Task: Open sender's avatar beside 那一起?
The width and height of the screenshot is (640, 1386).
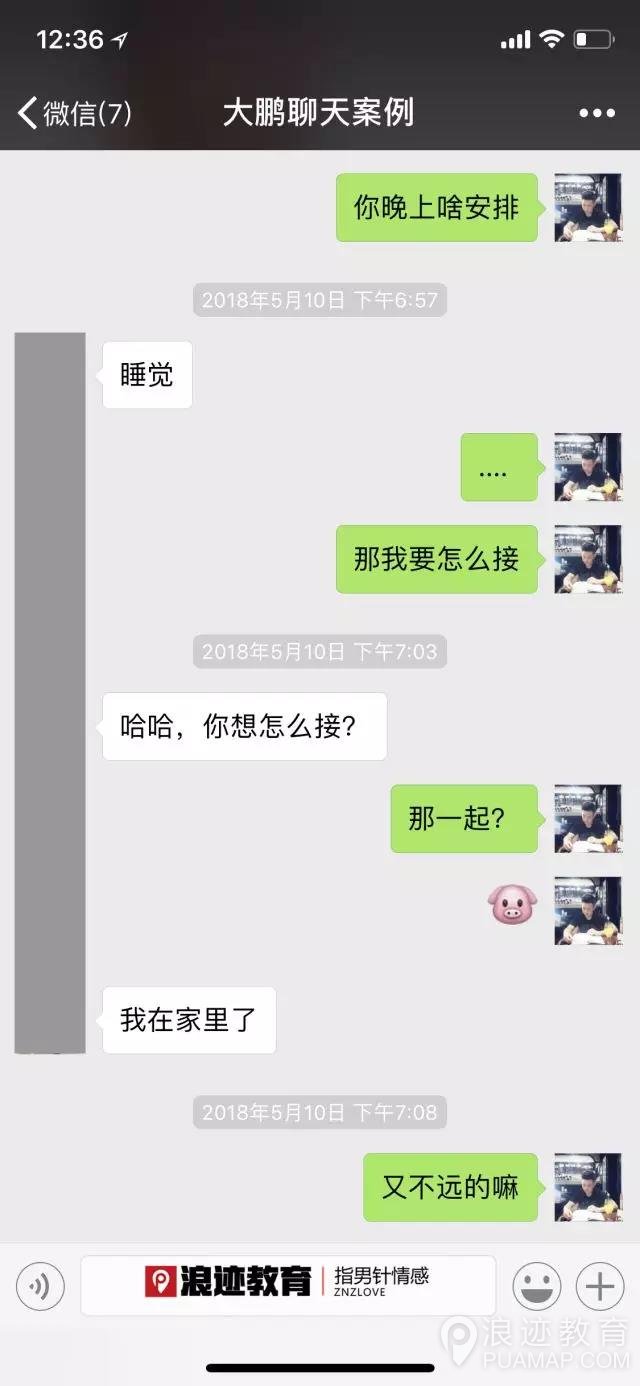Action: [588, 819]
